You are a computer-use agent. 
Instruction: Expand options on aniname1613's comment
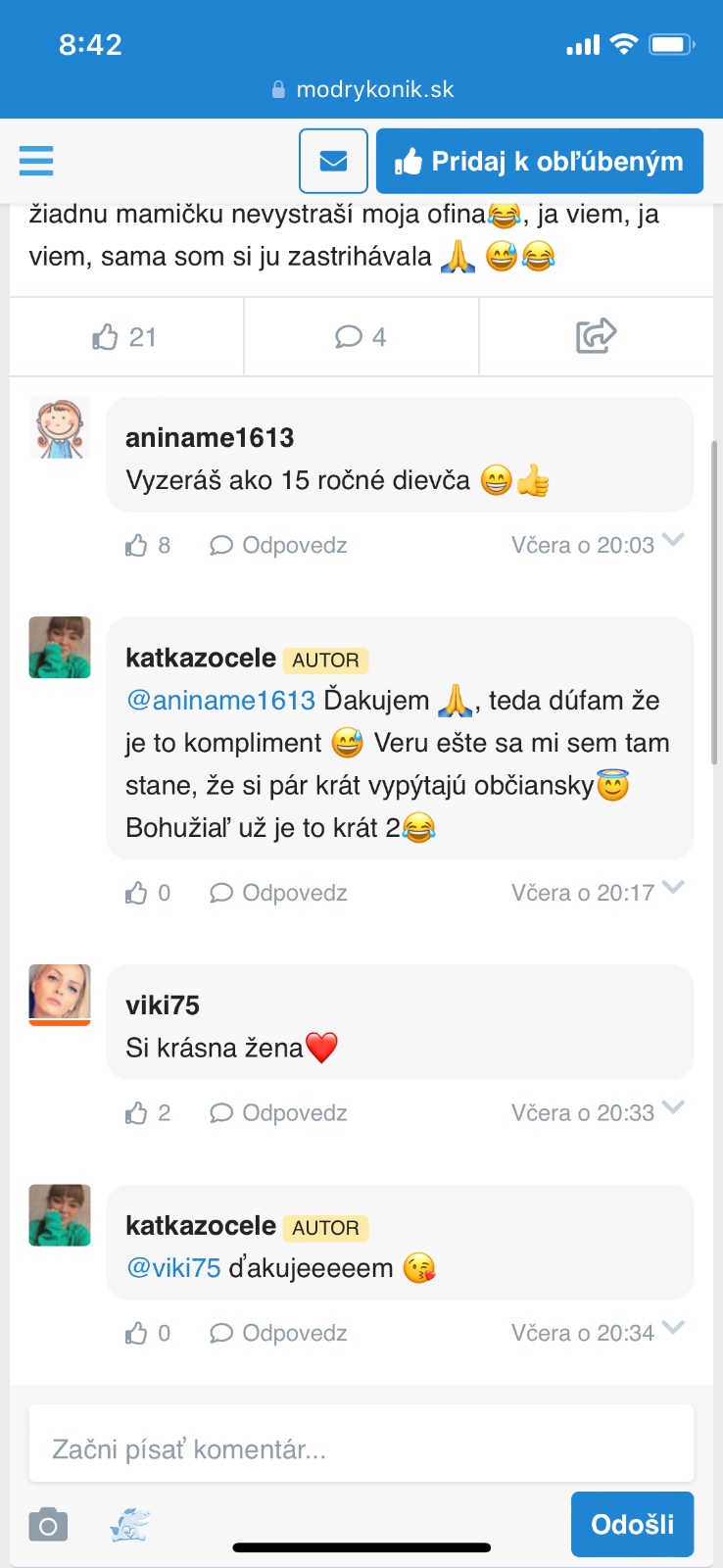[x=673, y=540]
